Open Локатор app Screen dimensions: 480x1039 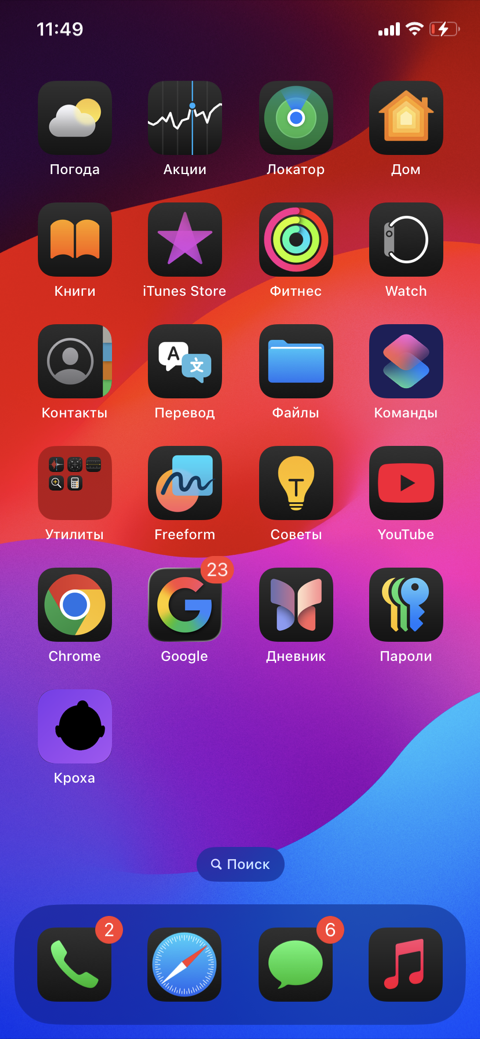pos(296,118)
